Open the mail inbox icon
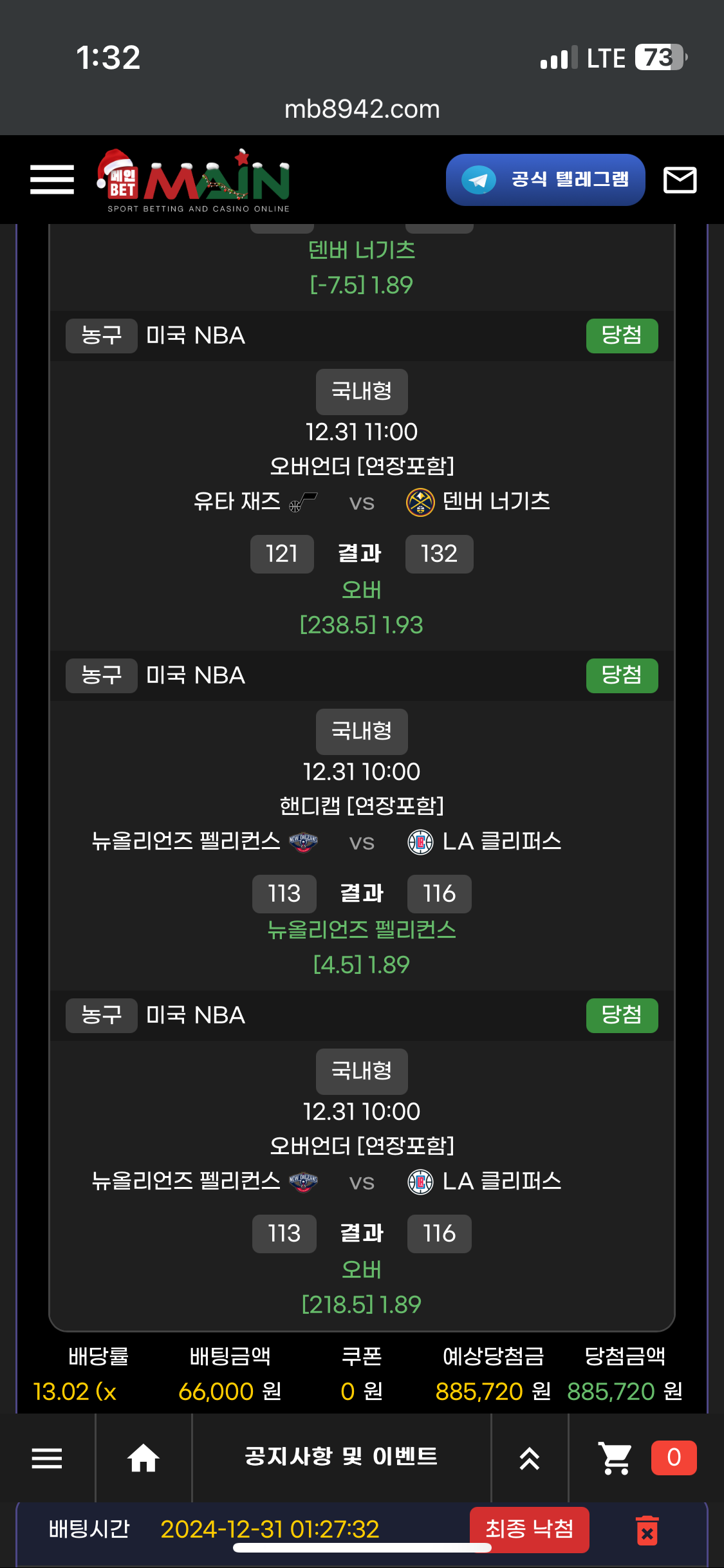This screenshot has width=724, height=1568. [x=680, y=180]
